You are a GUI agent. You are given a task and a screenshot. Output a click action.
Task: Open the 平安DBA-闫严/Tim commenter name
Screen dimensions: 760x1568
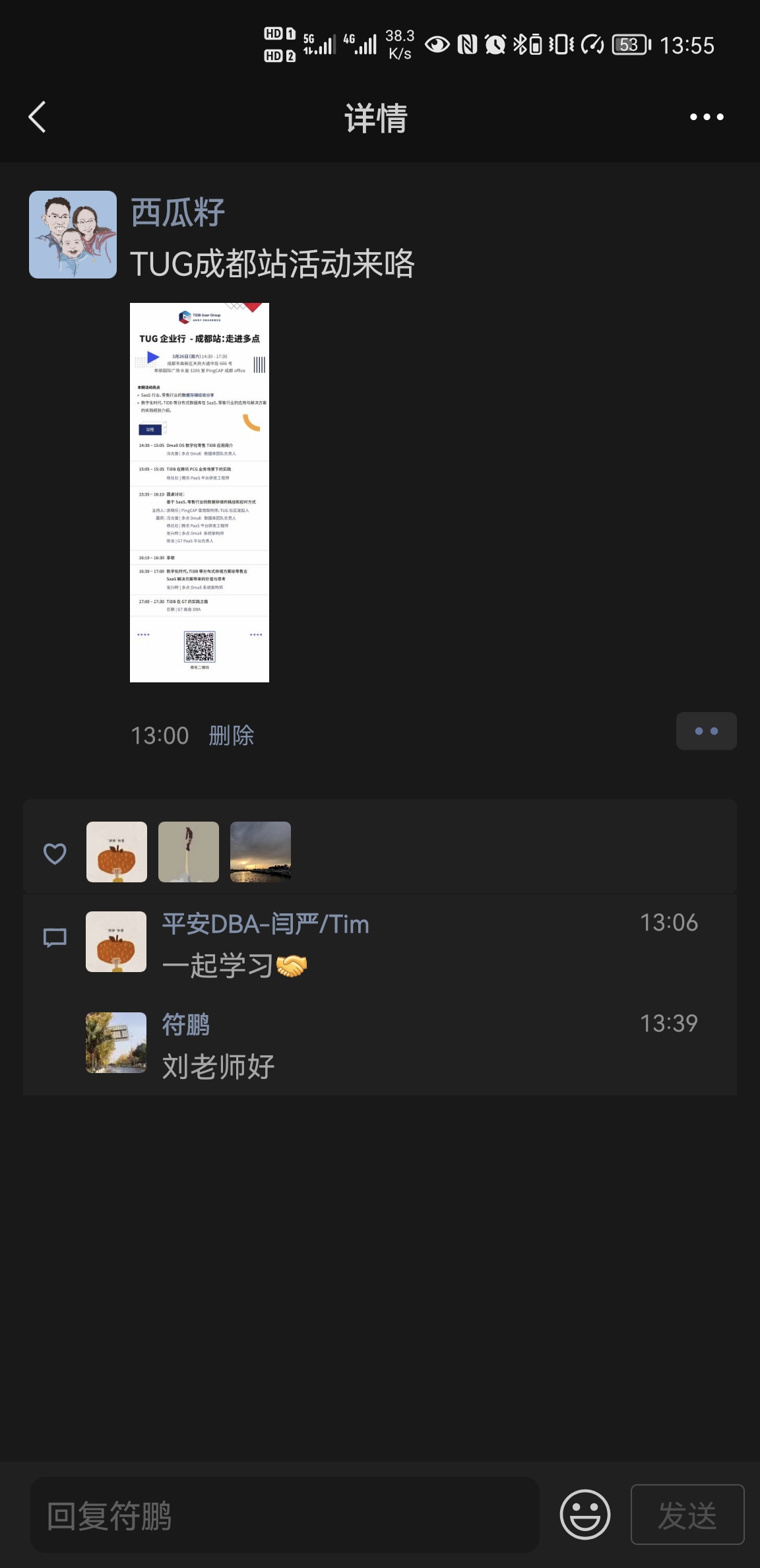tap(265, 924)
